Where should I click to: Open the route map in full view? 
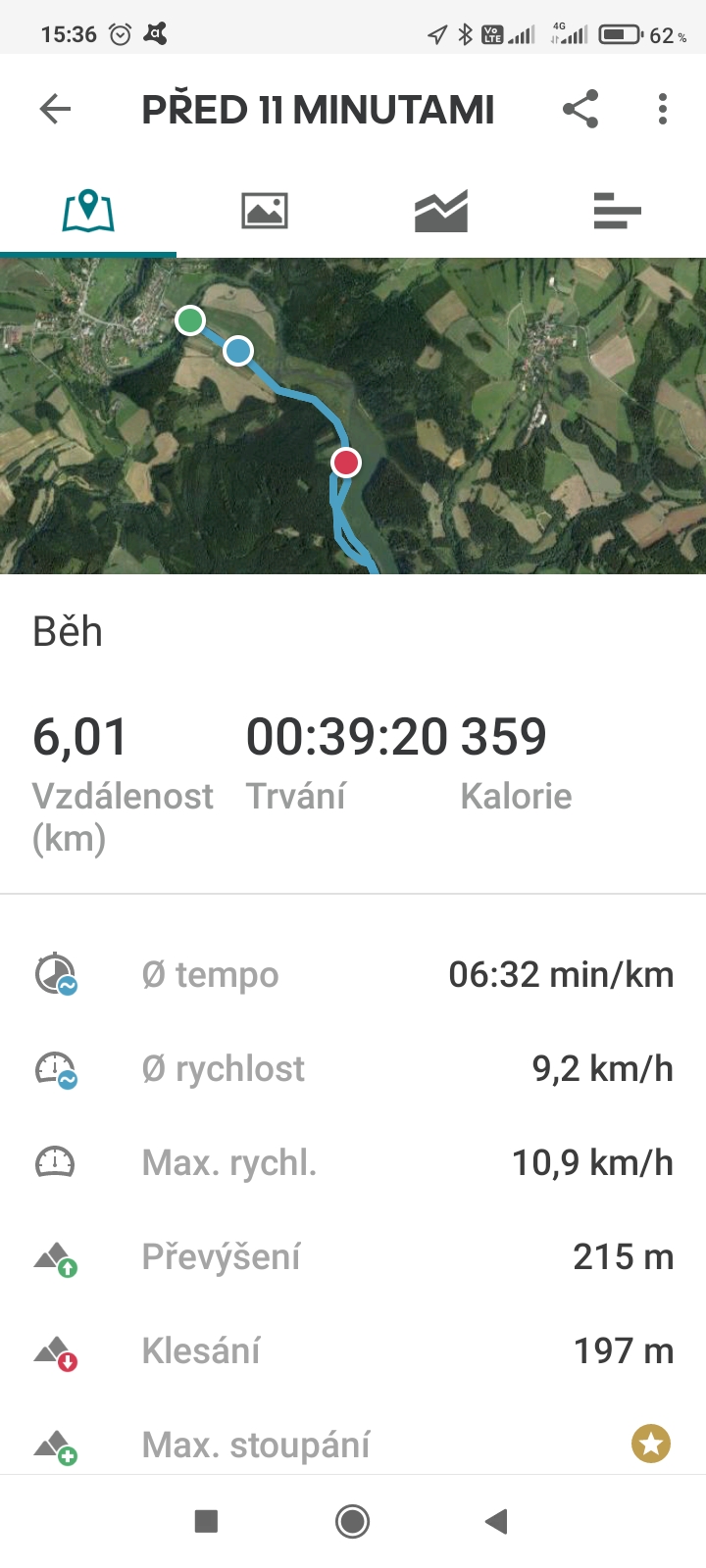coord(353,416)
